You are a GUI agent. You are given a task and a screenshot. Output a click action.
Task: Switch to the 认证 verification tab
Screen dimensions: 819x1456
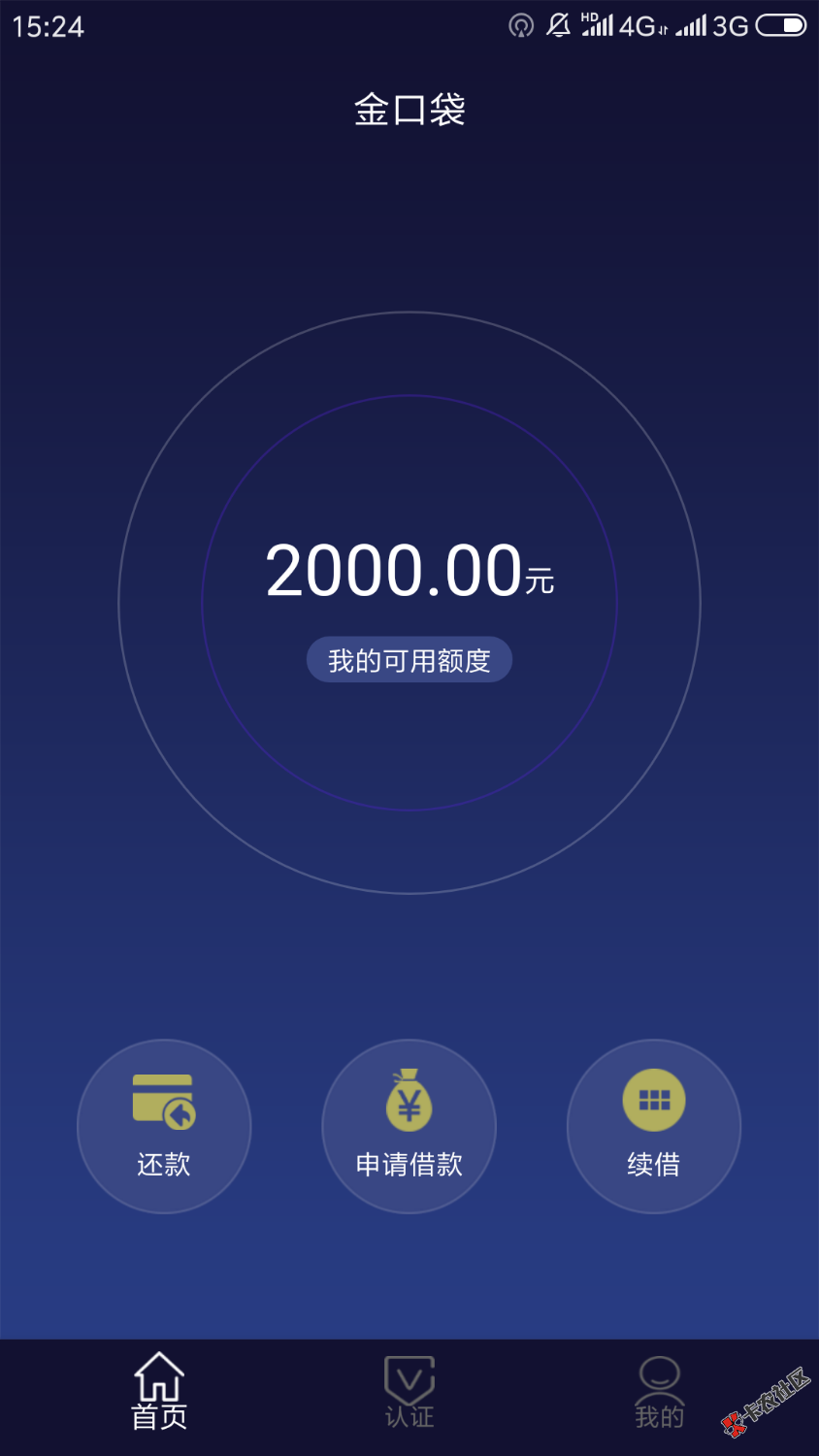pos(409,1392)
